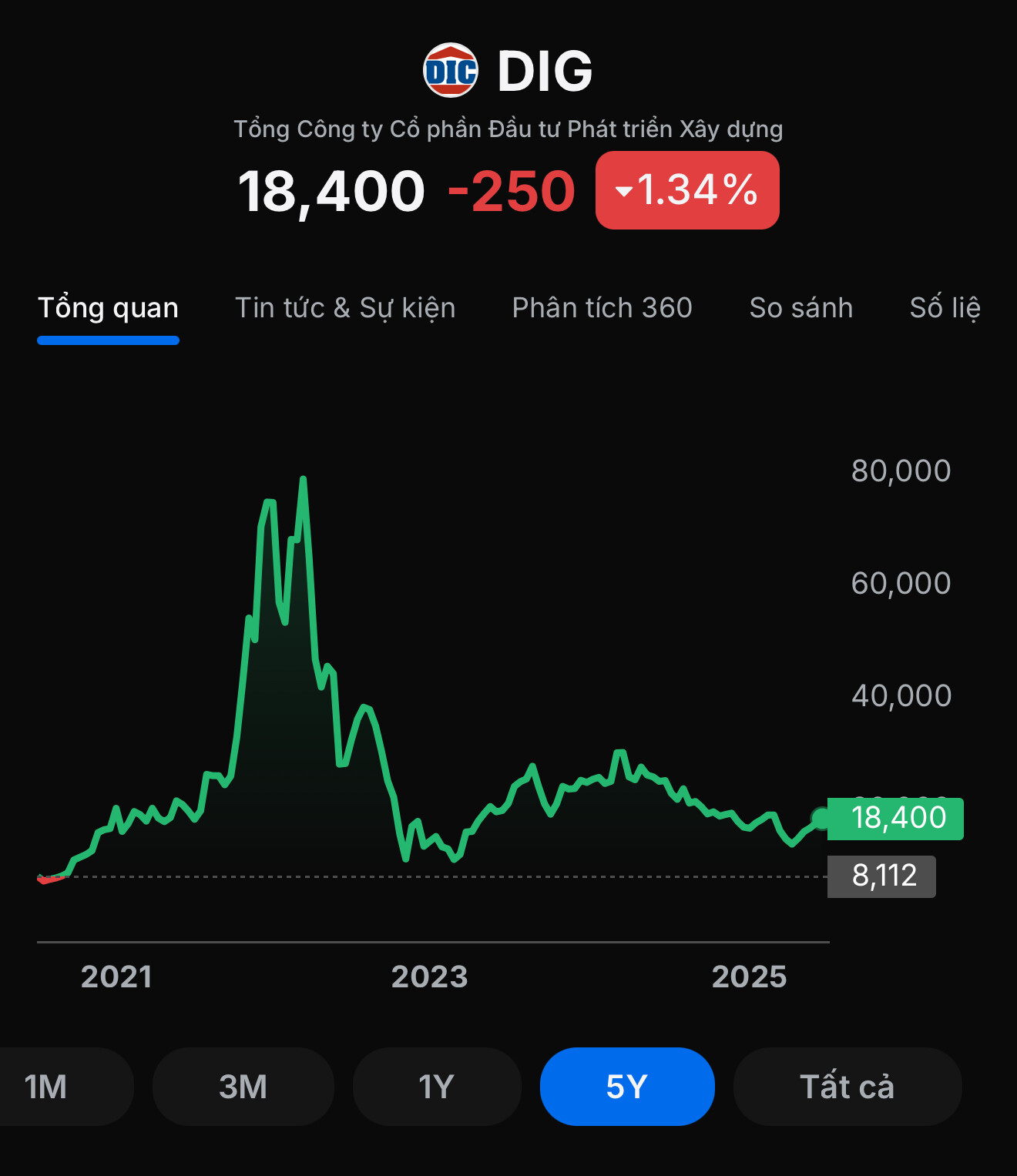Open the partially visible Số liệ tab
The image size is (1017, 1176).
pyautogui.click(x=945, y=308)
